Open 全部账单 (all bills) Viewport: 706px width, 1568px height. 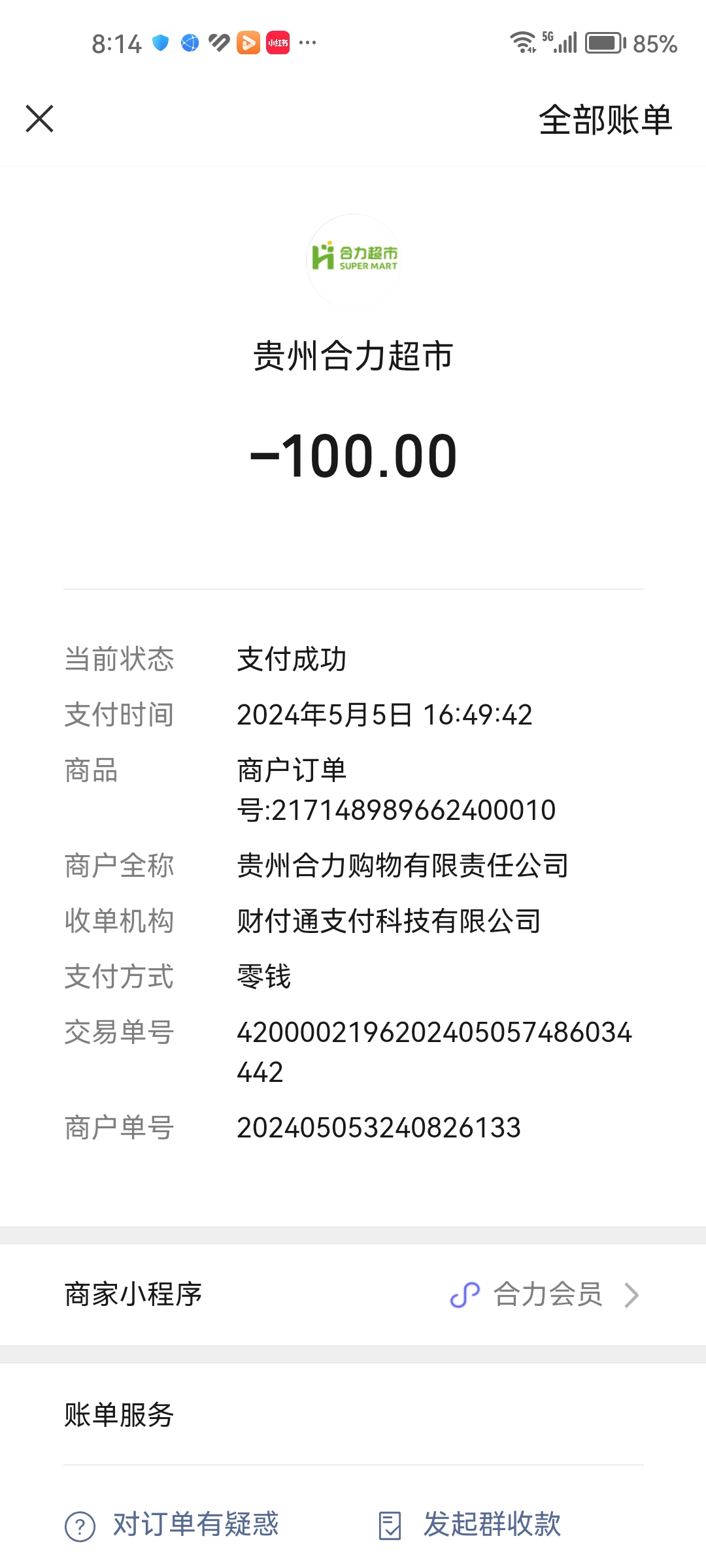pyautogui.click(x=605, y=120)
